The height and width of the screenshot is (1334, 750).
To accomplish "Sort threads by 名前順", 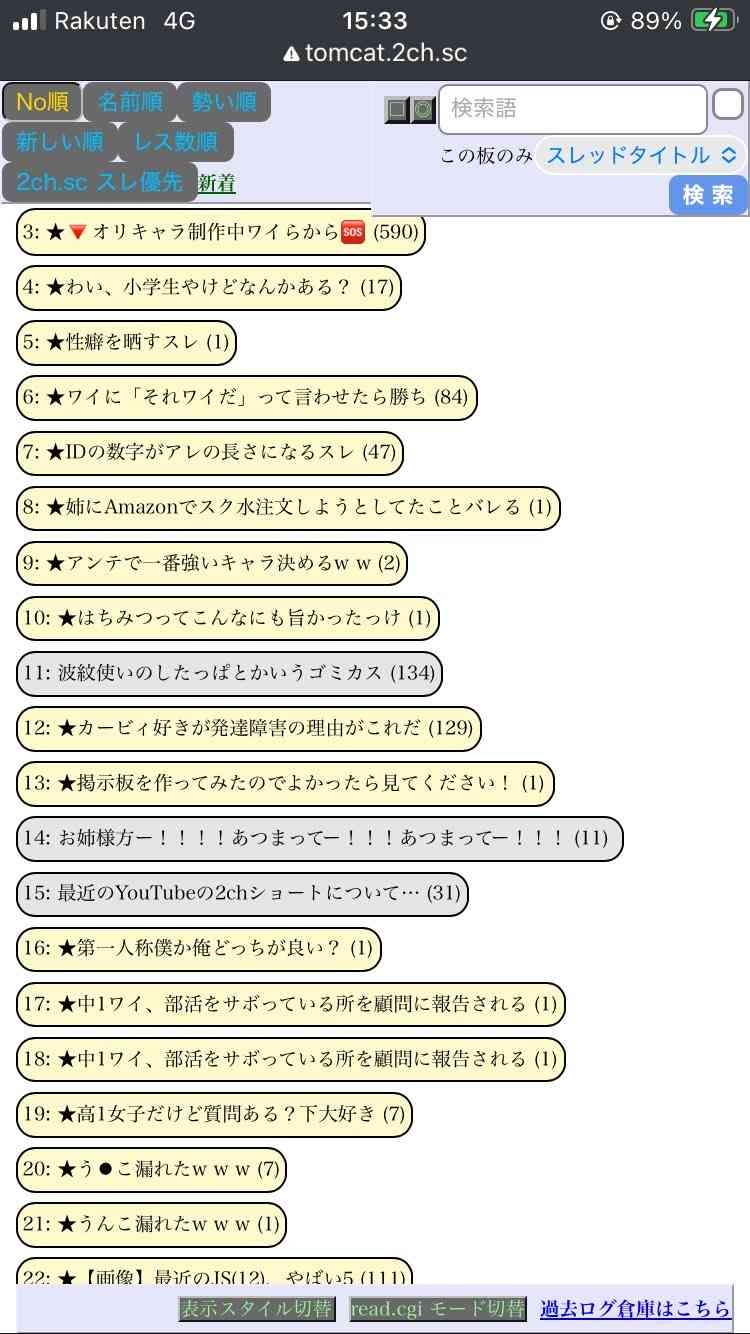I will [130, 102].
